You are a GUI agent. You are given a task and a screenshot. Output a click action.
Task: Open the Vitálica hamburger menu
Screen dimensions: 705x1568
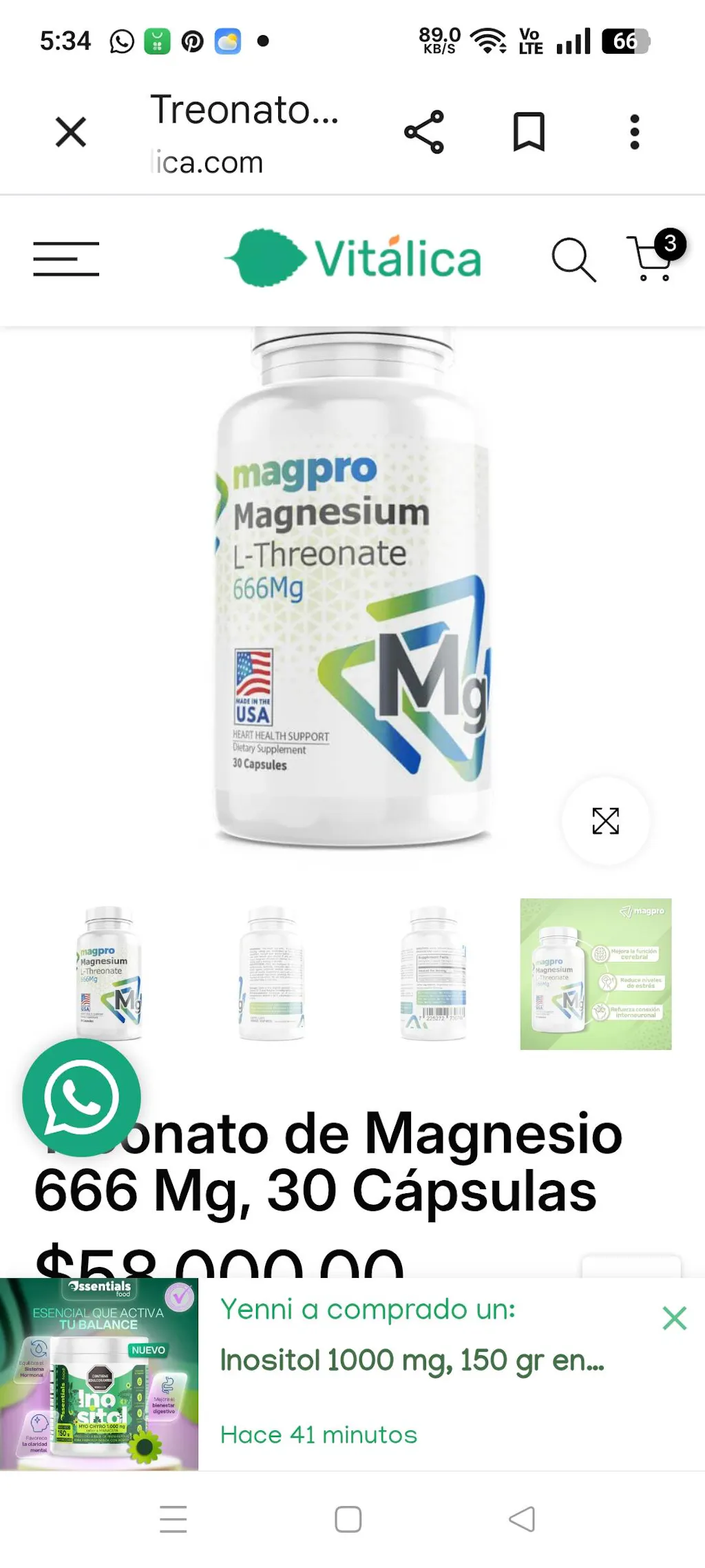[66, 259]
